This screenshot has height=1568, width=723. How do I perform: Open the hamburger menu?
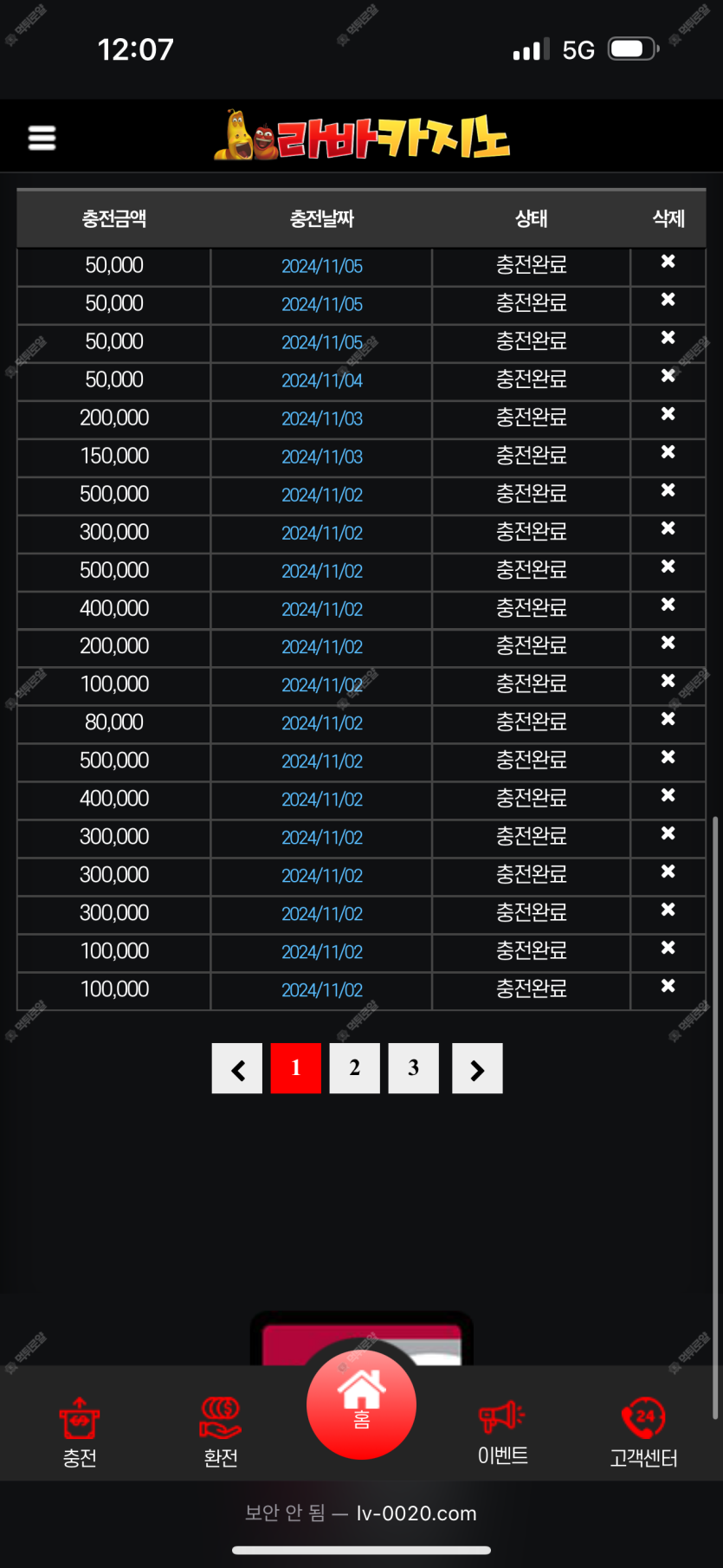click(x=42, y=138)
